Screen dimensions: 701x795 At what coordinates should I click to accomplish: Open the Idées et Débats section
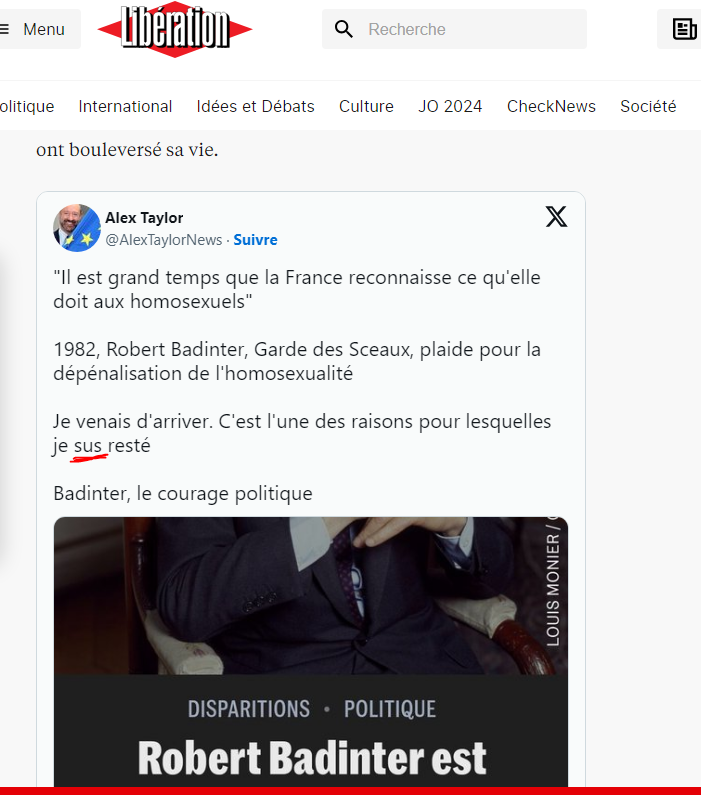coord(255,106)
